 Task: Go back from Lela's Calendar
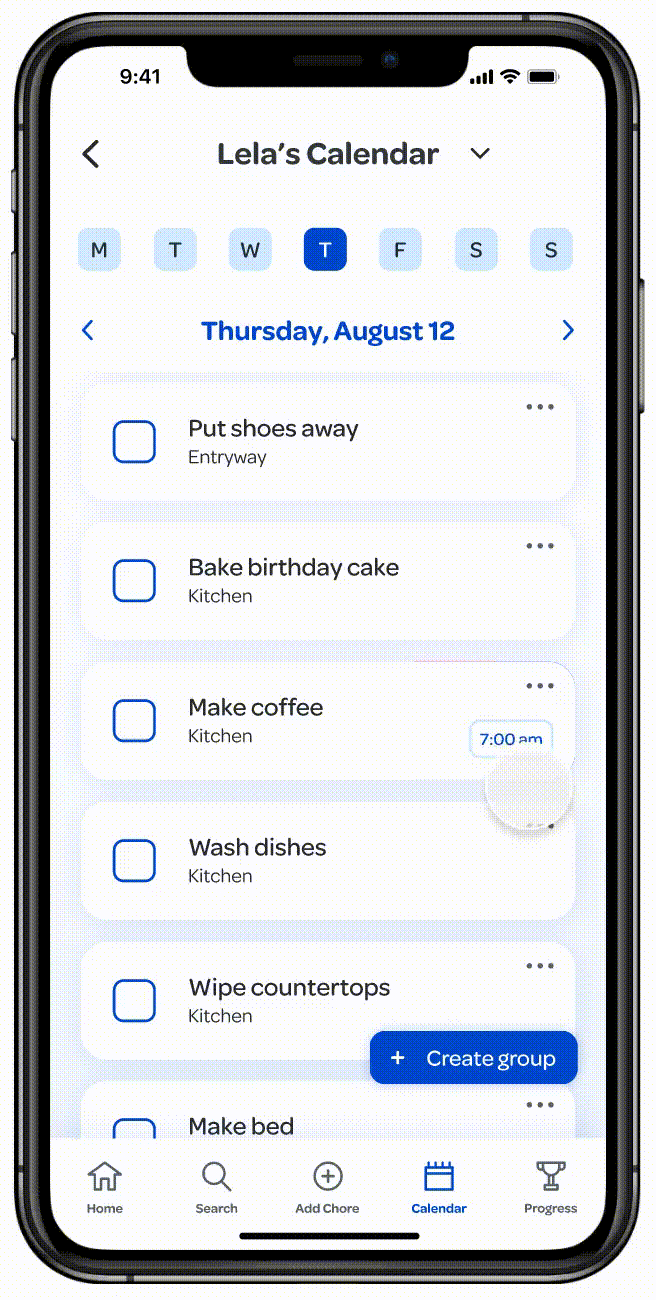91,154
